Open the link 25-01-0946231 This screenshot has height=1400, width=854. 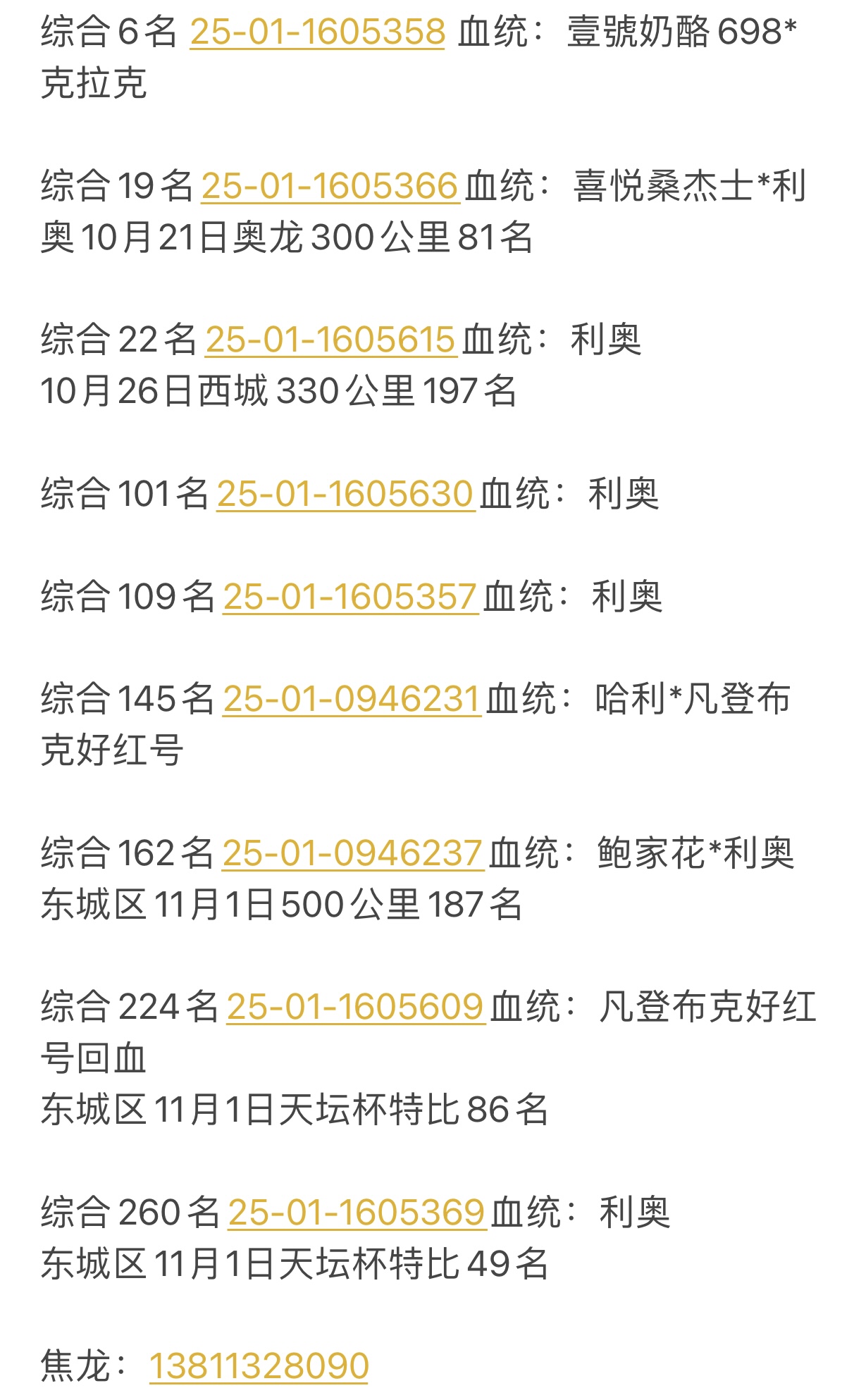352,700
